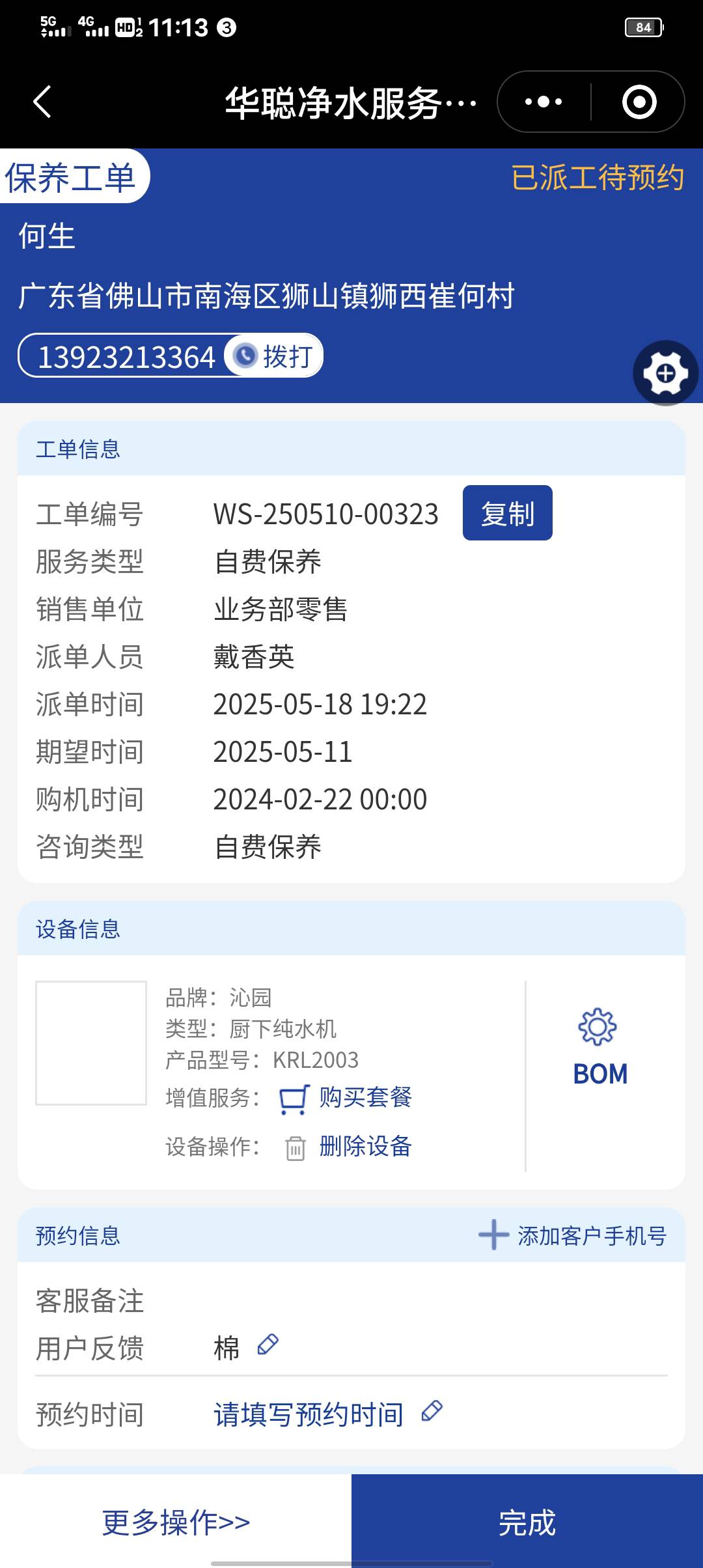Open 更多操作>> more actions
The width and height of the screenshot is (703, 1568).
[x=176, y=1522]
